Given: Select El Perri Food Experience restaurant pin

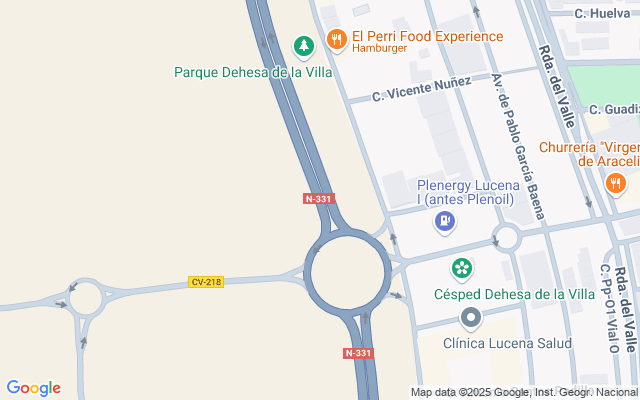Looking at the screenshot, I should pyautogui.click(x=336, y=41).
